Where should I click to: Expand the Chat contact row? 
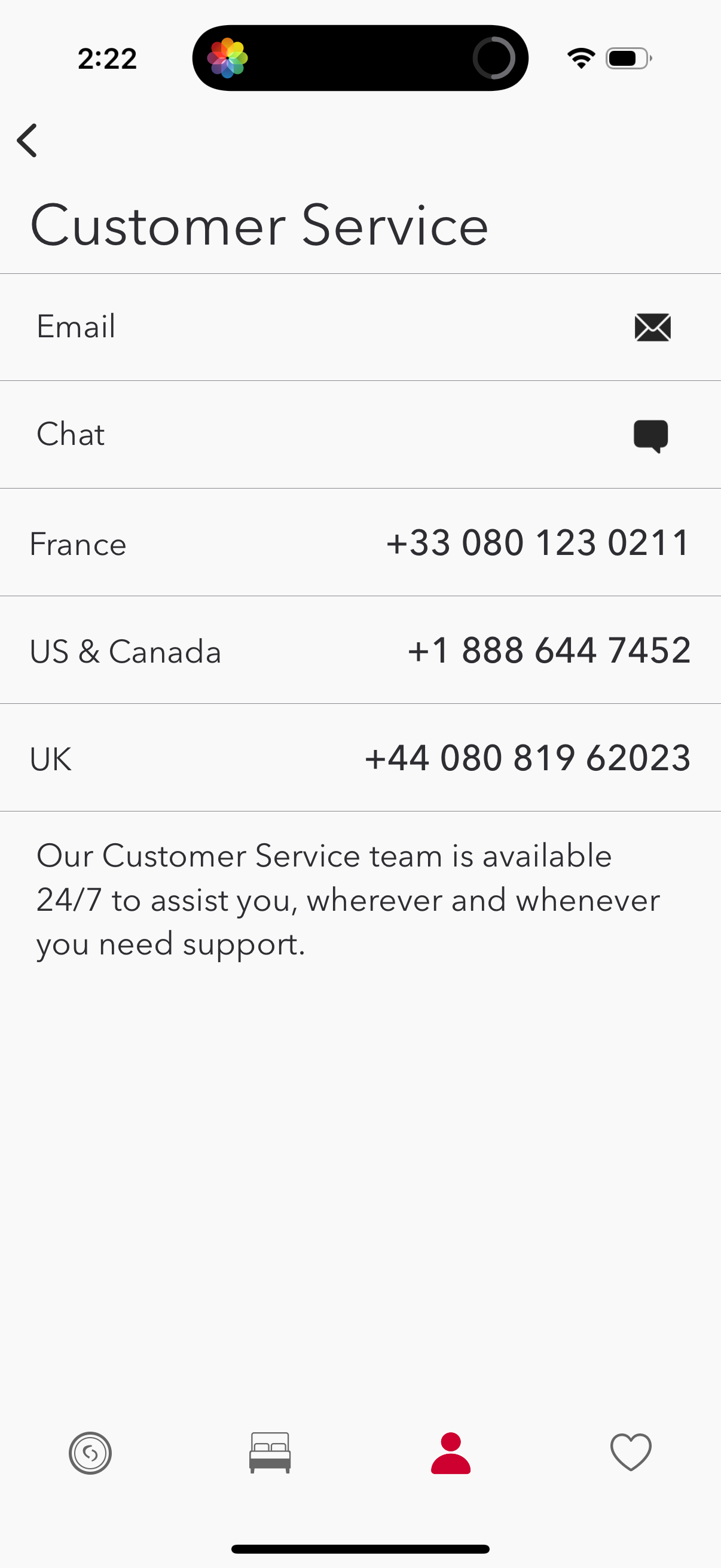pos(360,435)
